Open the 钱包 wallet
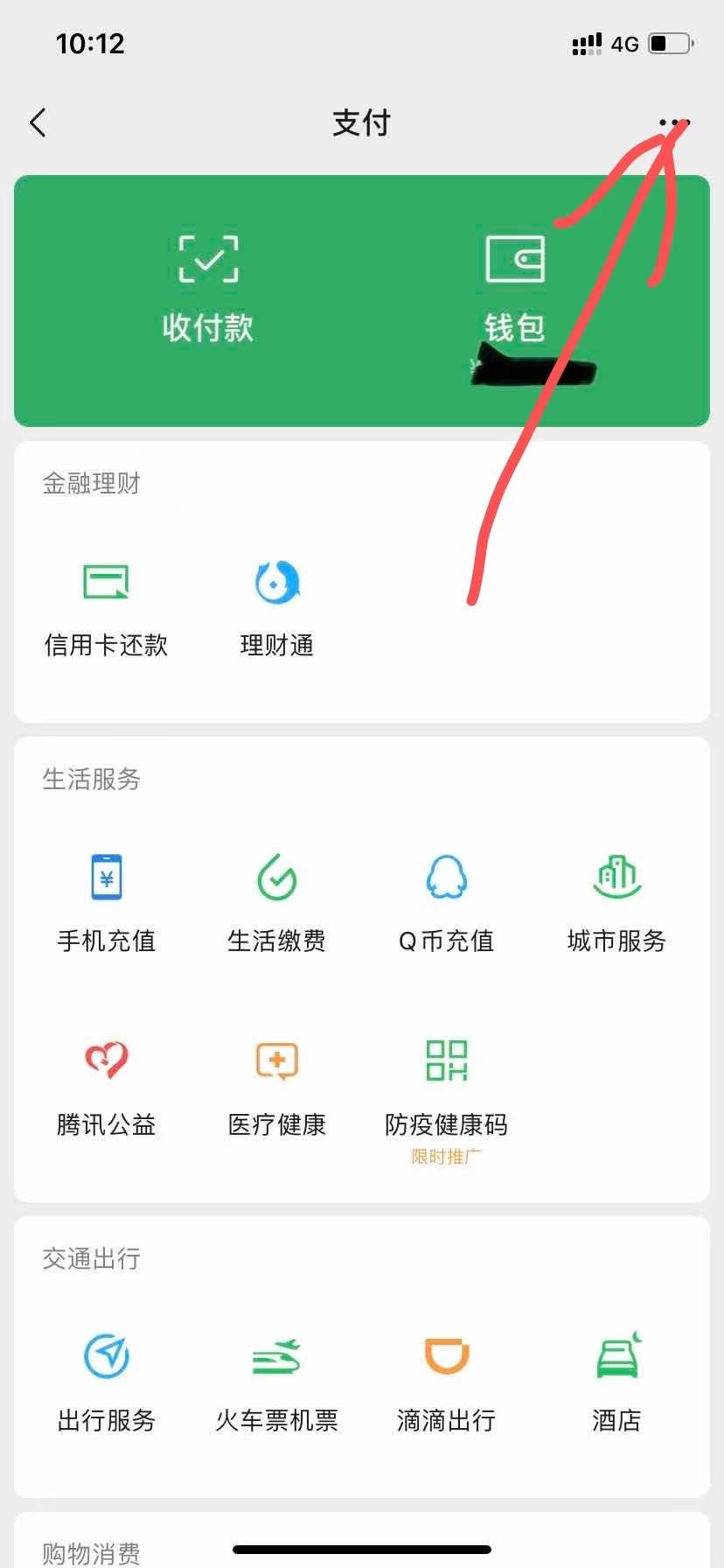The image size is (724, 1568). coord(515,289)
